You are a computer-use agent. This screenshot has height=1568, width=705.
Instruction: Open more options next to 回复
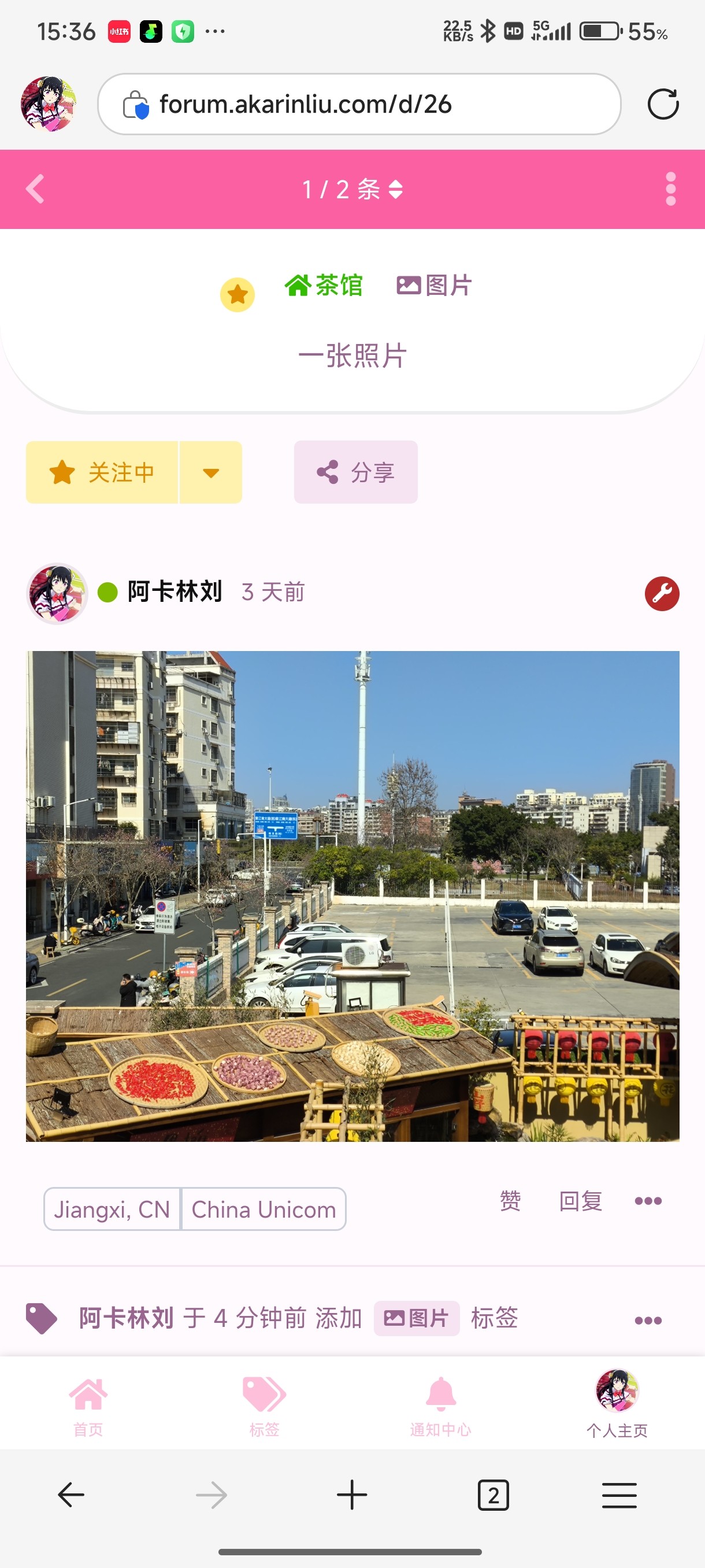click(648, 1201)
